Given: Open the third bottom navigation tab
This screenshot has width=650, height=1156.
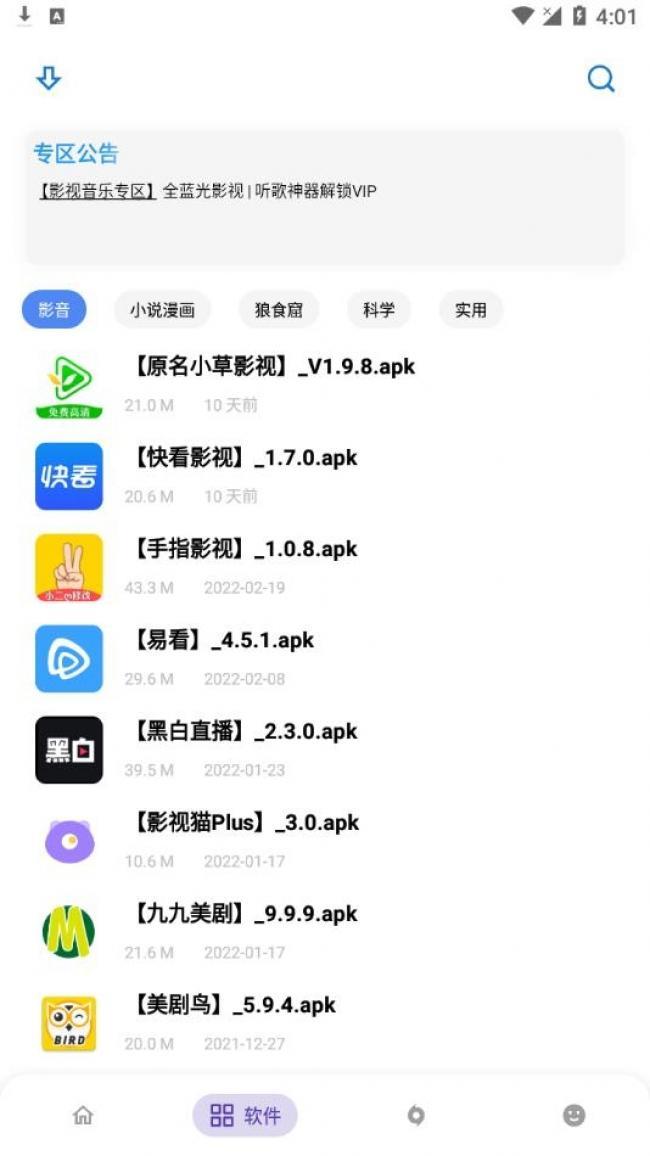Looking at the screenshot, I should [416, 1116].
